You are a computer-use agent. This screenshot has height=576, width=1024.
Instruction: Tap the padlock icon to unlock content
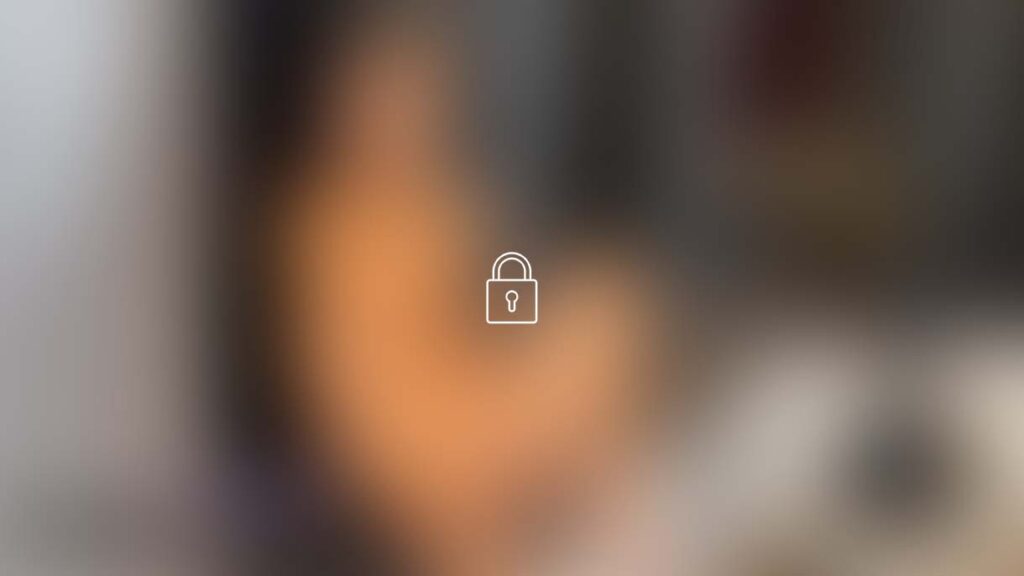tap(511, 289)
